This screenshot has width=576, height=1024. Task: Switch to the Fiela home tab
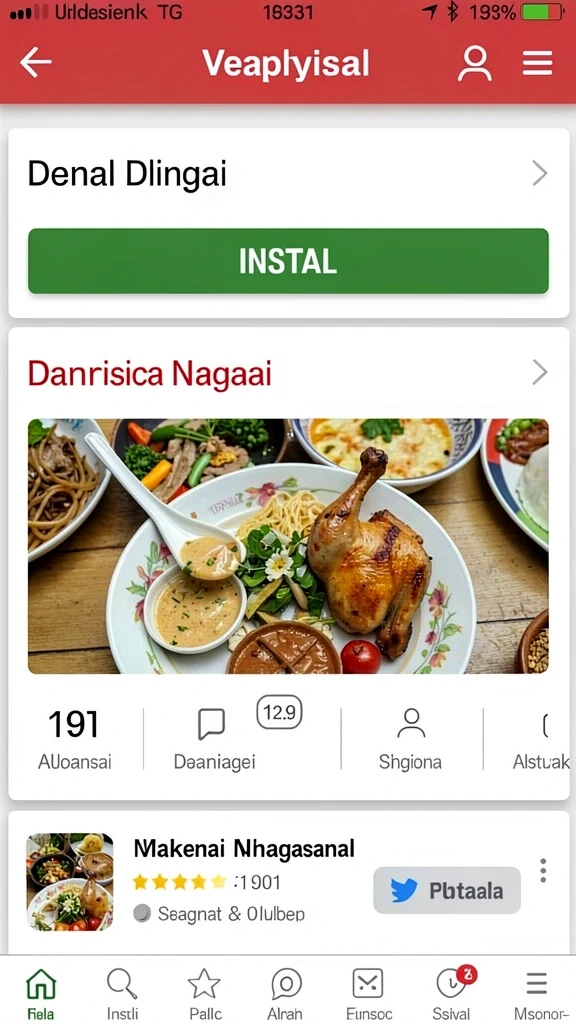40,993
